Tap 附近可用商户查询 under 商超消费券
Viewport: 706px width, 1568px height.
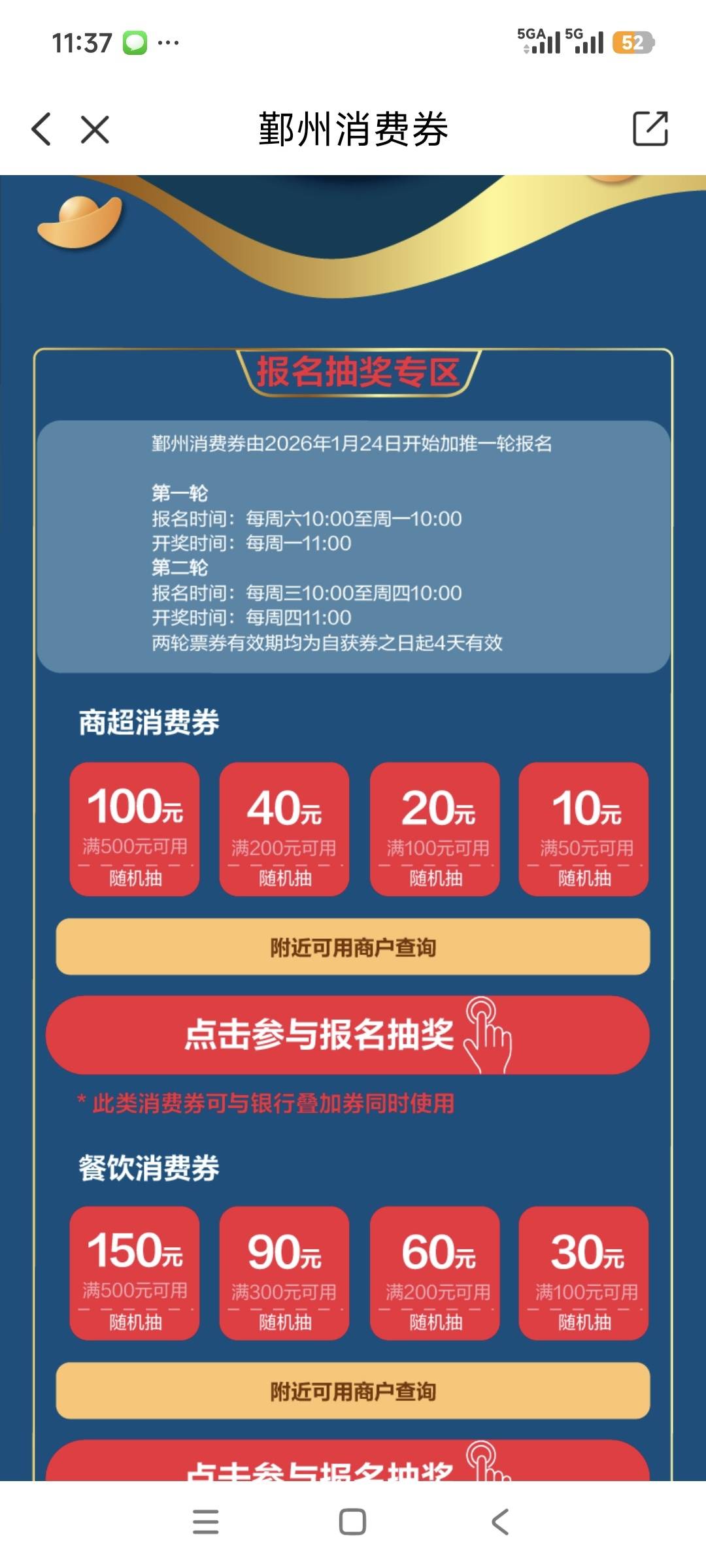click(353, 947)
